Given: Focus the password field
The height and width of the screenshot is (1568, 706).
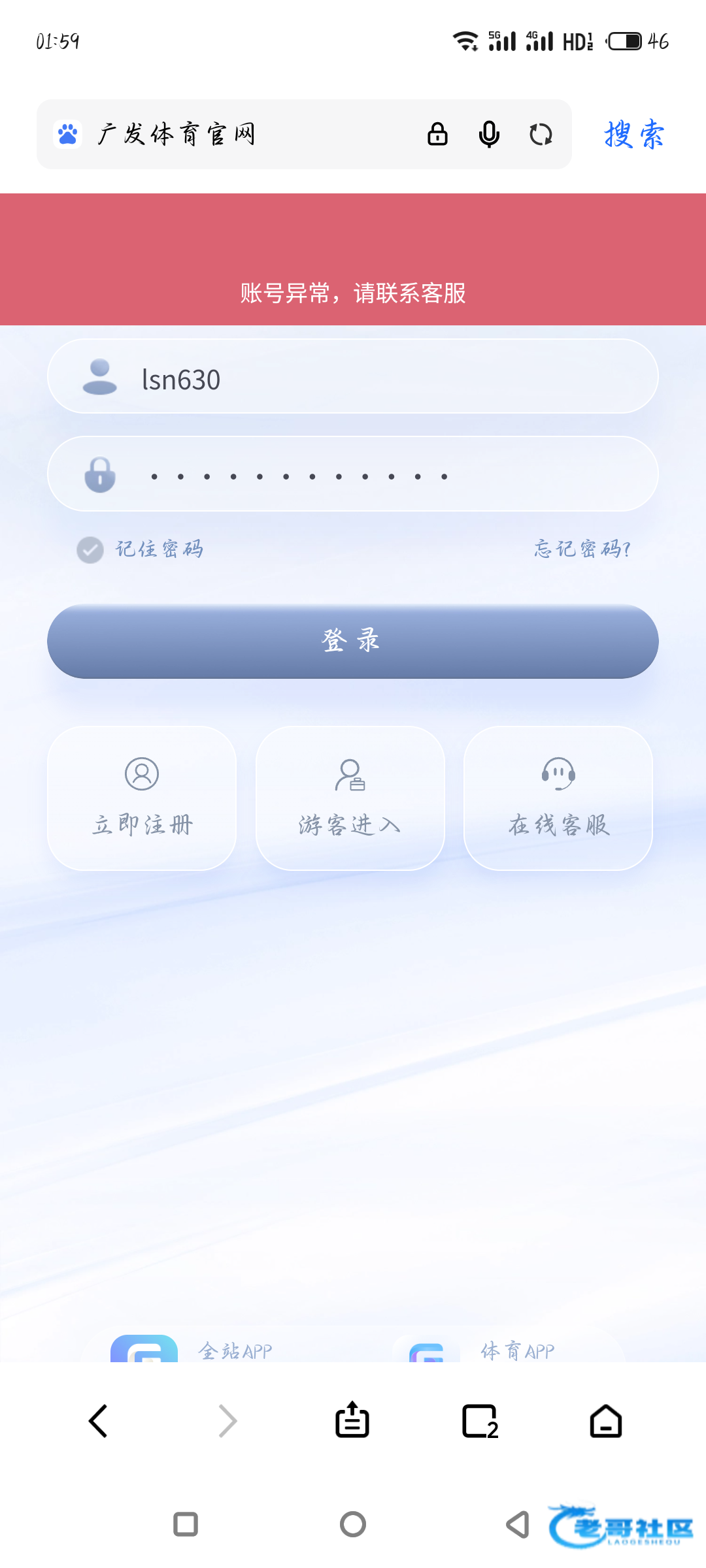Looking at the screenshot, I should (392, 476).
